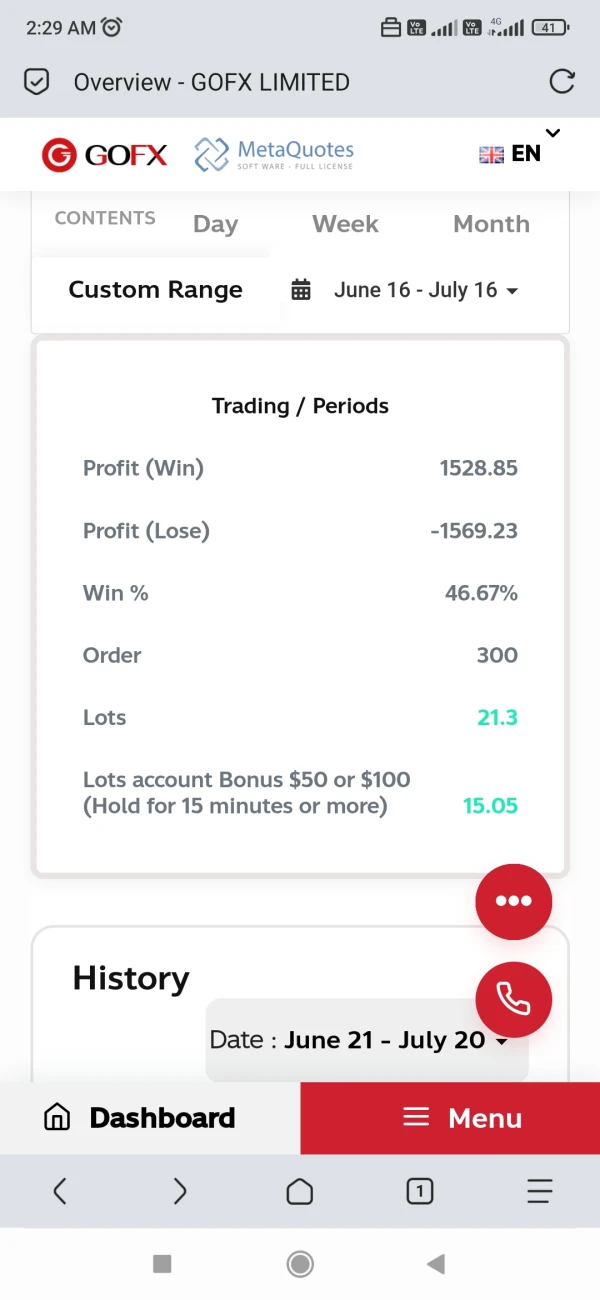The width and height of the screenshot is (600, 1300).
Task: Open the browser tabs switcher
Action: pos(420,1191)
